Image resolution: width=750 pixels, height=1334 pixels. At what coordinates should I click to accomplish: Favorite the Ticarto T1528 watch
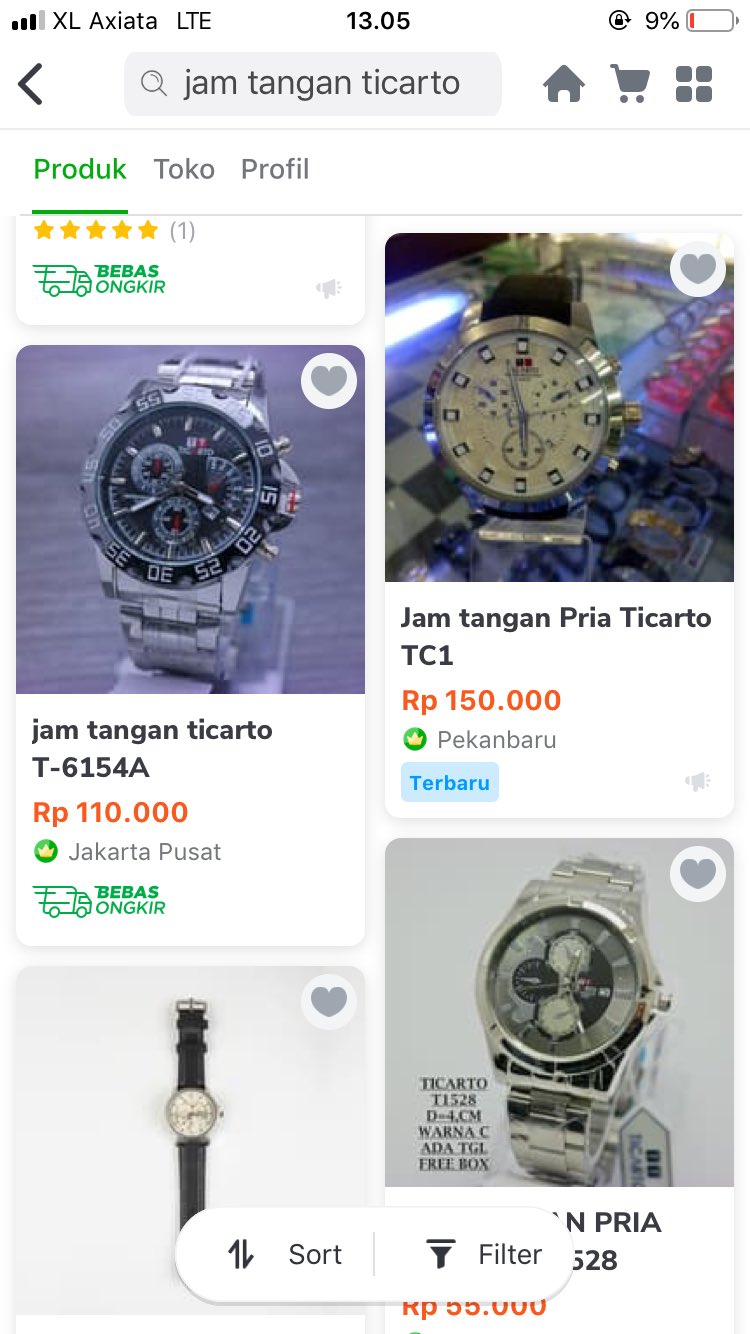coord(698,873)
